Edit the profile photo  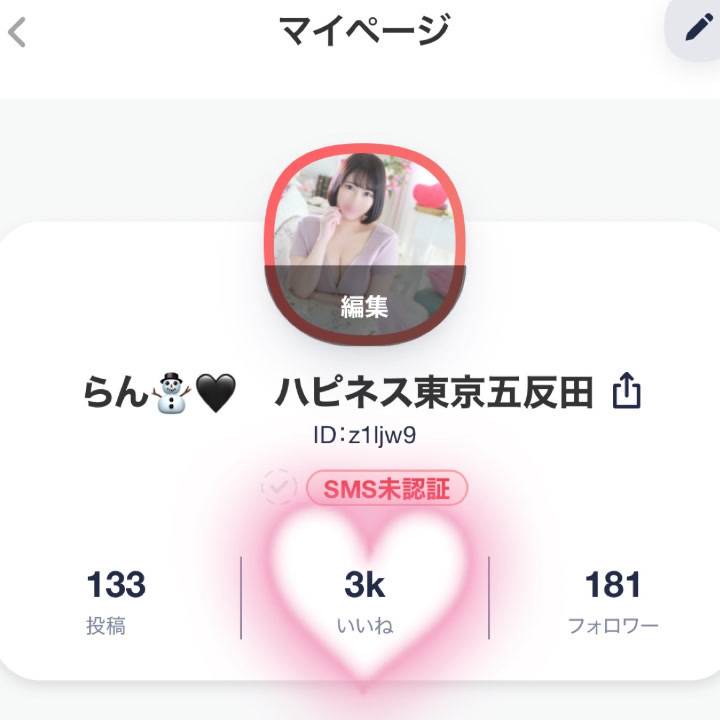(364, 304)
